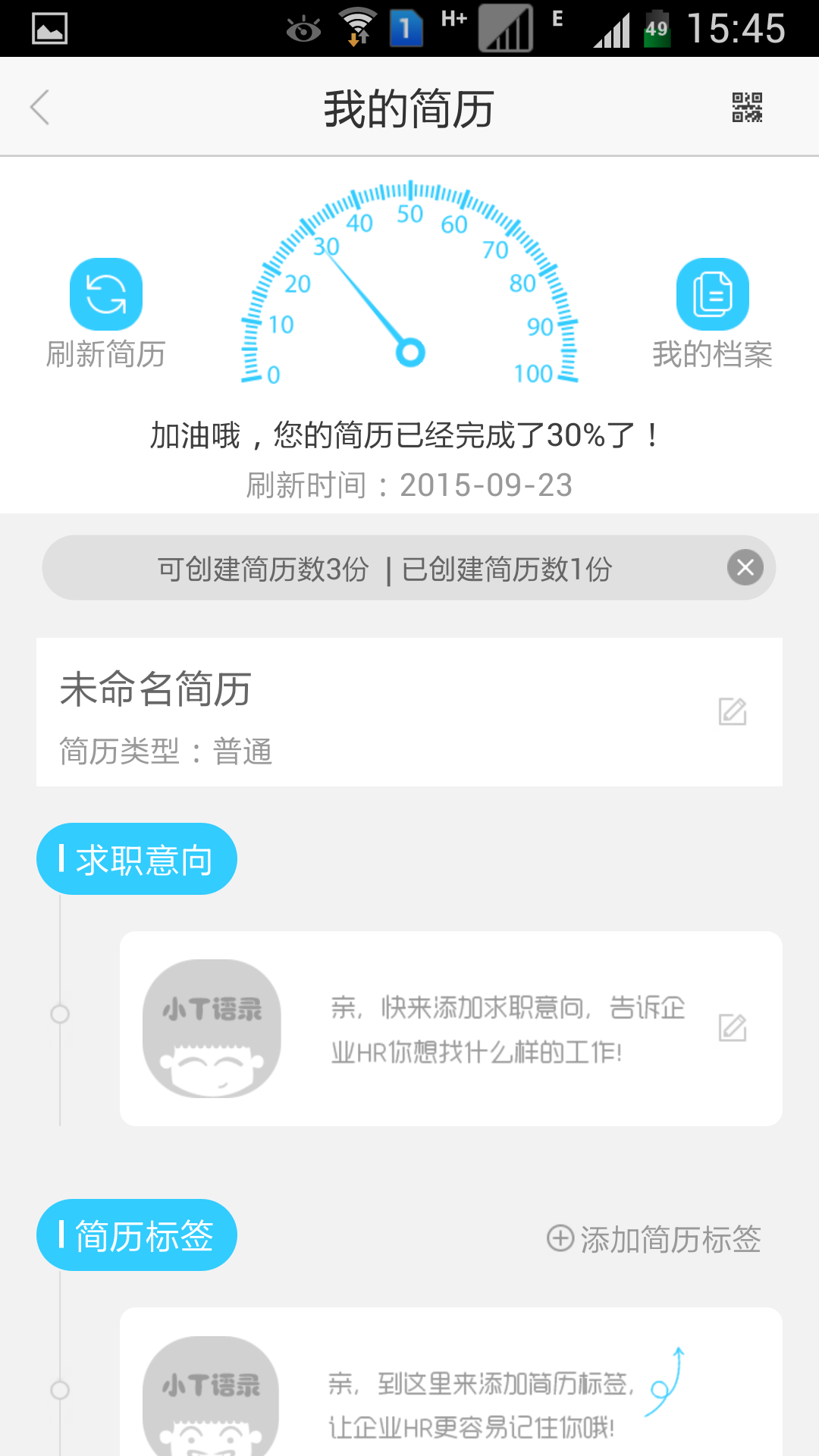Tap 添加简历标签 to add a tag
This screenshot has width=819, height=1456.
(x=671, y=1233)
